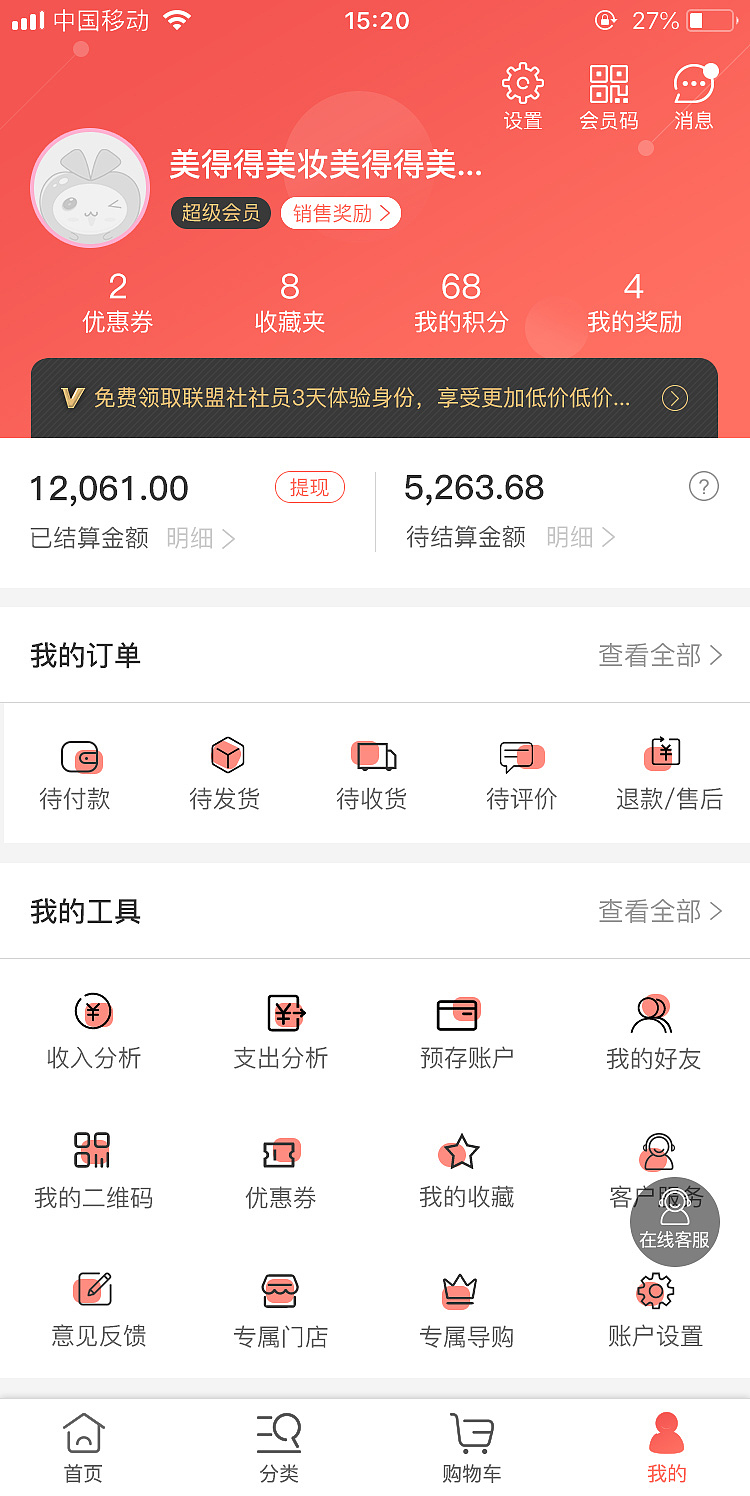The height and width of the screenshot is (1496, 750).
Task: Open 我的二维码 my QR code
Action: pyautogui.click(x=92, y=1168)
